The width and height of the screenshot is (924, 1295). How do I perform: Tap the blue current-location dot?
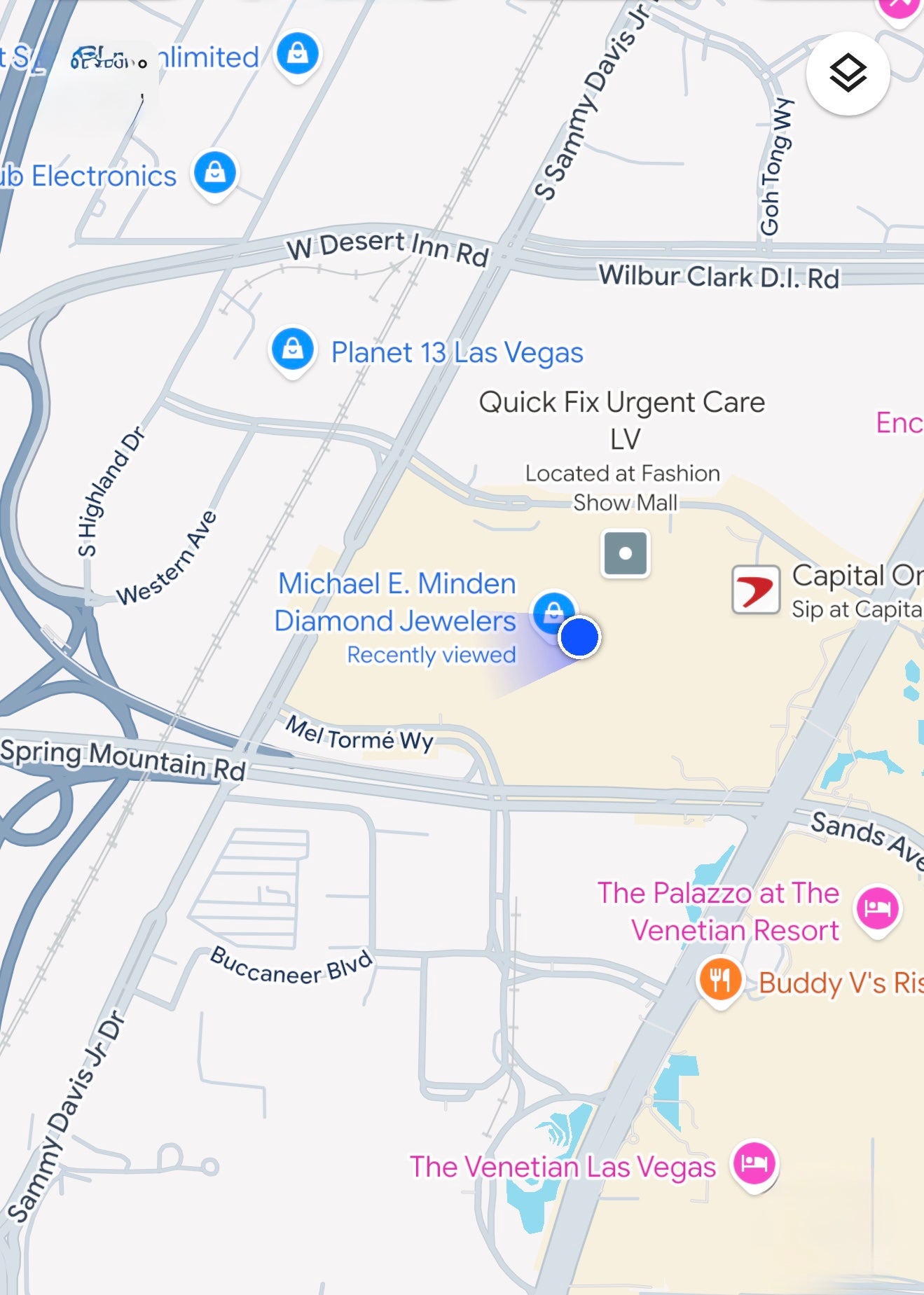pos(579,637)
